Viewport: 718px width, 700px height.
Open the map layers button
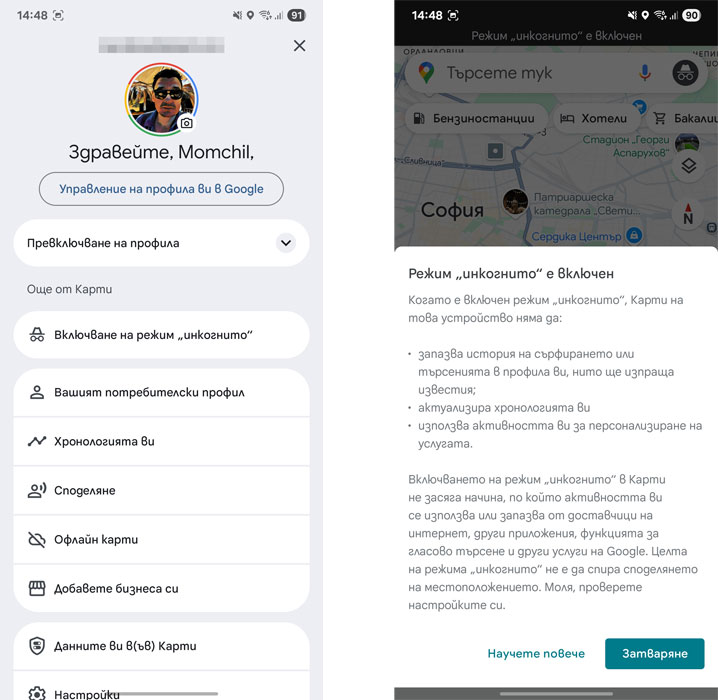click(686, 166)
